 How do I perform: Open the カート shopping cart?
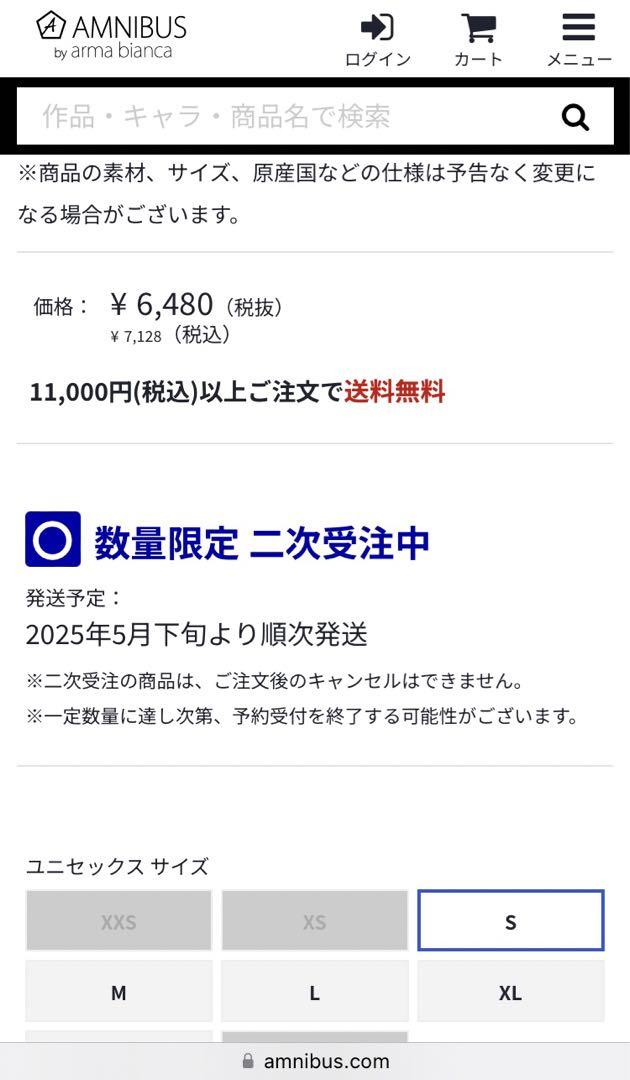[x=478, y=40]
